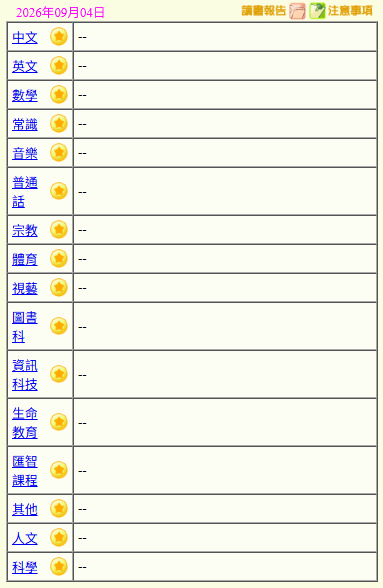Open the 常識 subject link
This screenshot has width=383, height=588.
pyautogui.click(x=25, y=124)
